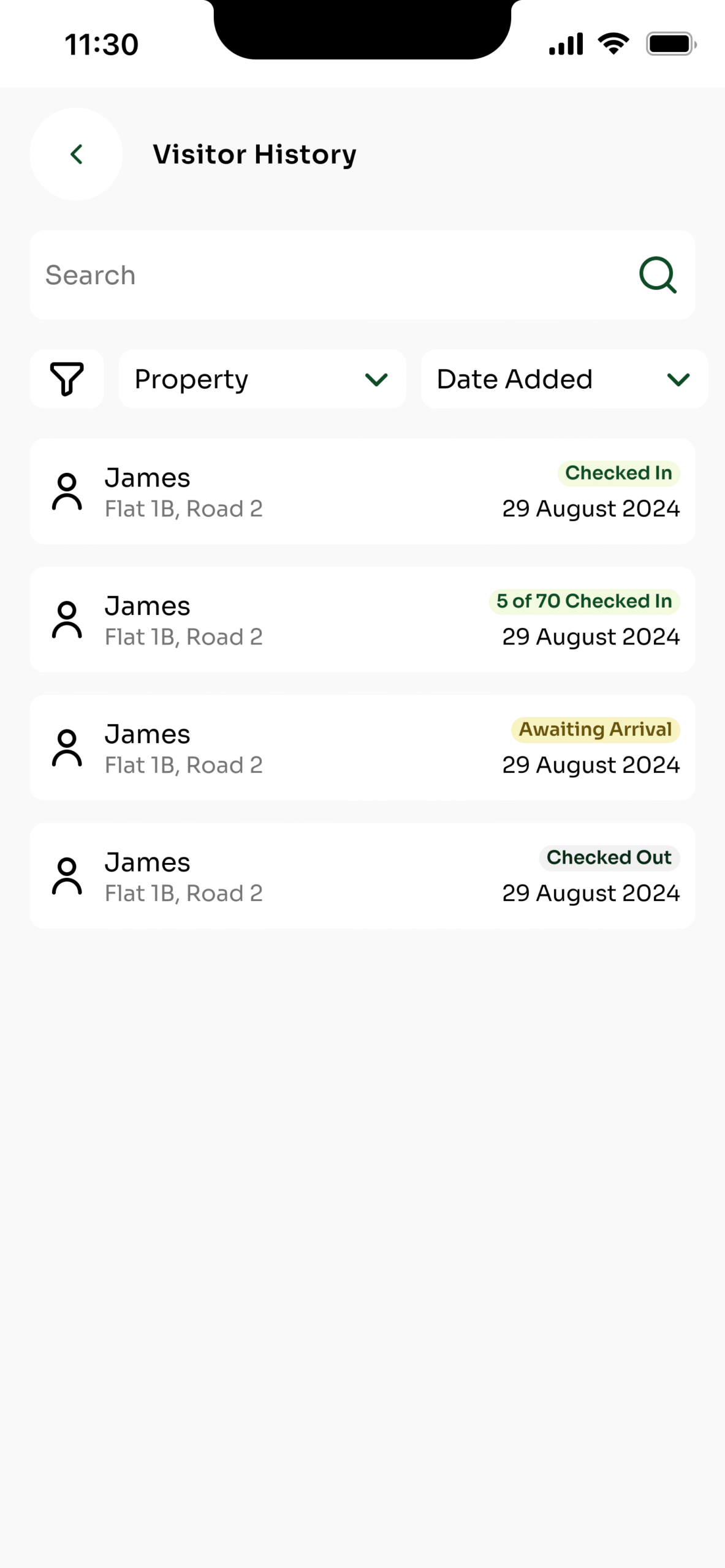Expand the Property dropdown
Screen dimensions: 725x1568
pyautogui.click(x=262, y=379)
